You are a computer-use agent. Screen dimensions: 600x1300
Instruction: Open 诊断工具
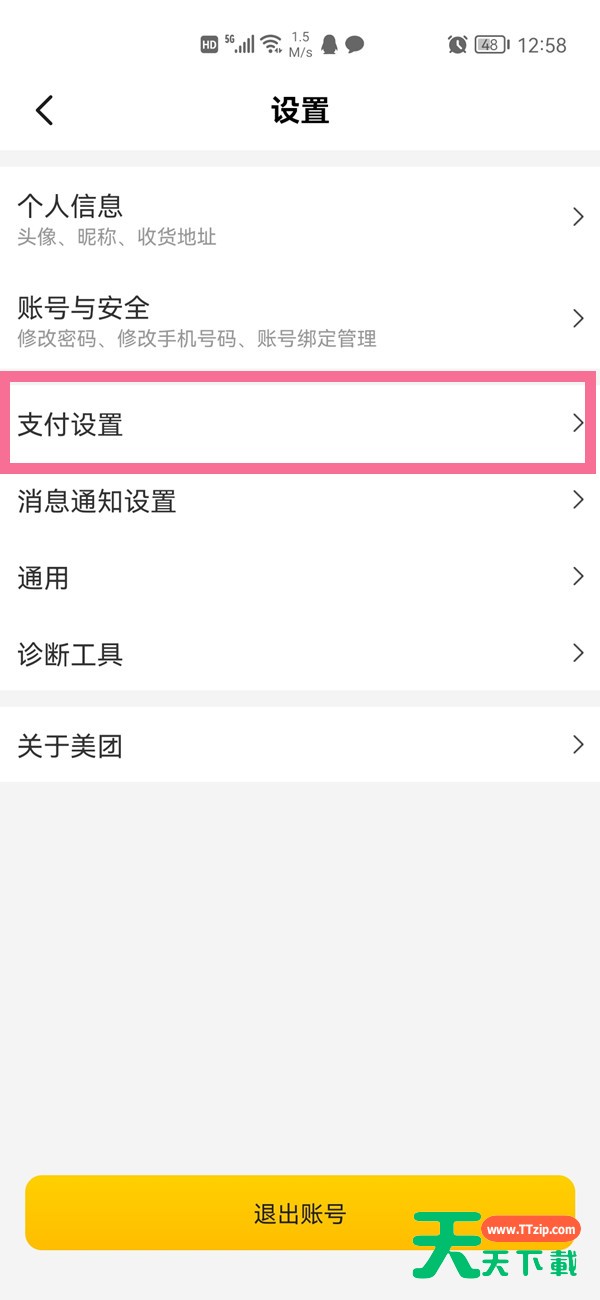point(300,654)
